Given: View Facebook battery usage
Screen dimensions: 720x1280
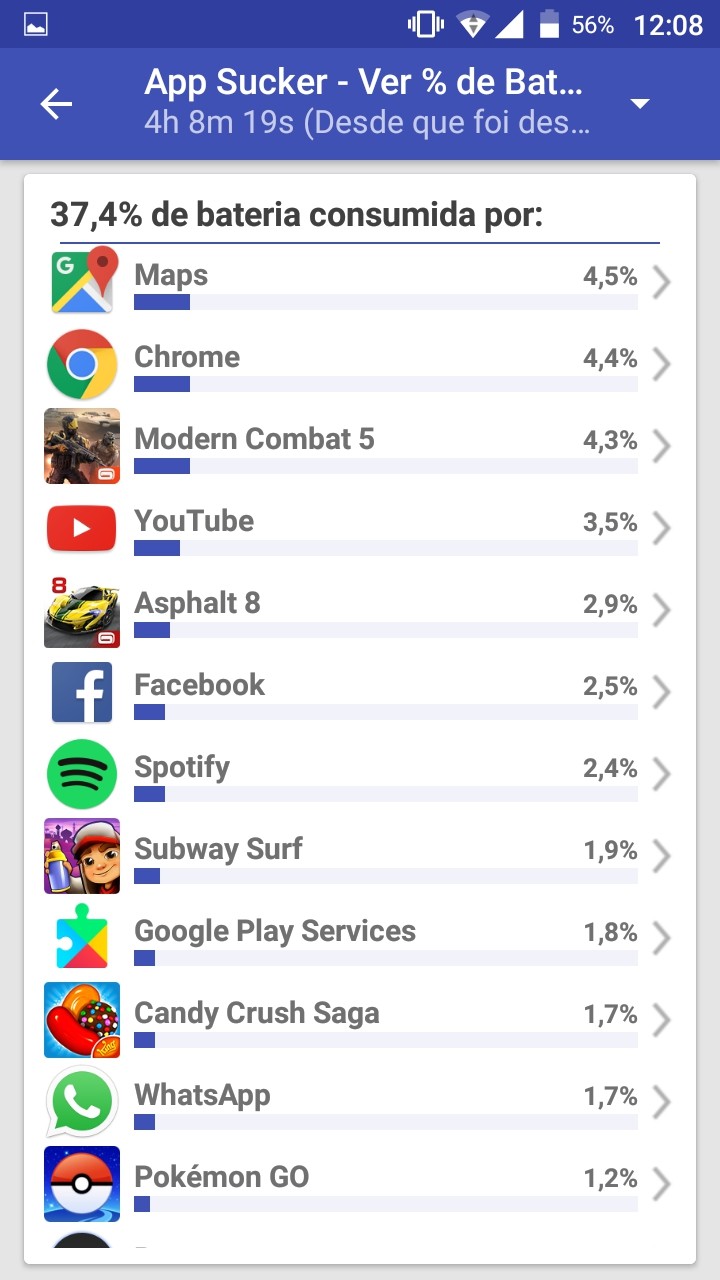Looking at the screenshot, I should click(x=360, y=694).
